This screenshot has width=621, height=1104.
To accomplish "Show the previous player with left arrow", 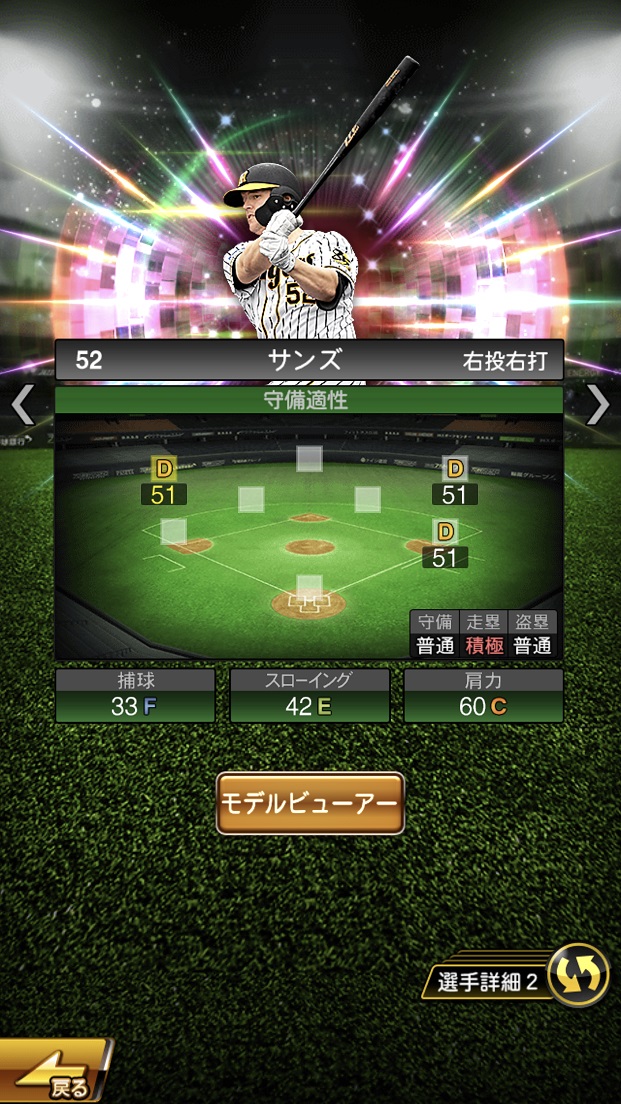I will coord(23,405).
